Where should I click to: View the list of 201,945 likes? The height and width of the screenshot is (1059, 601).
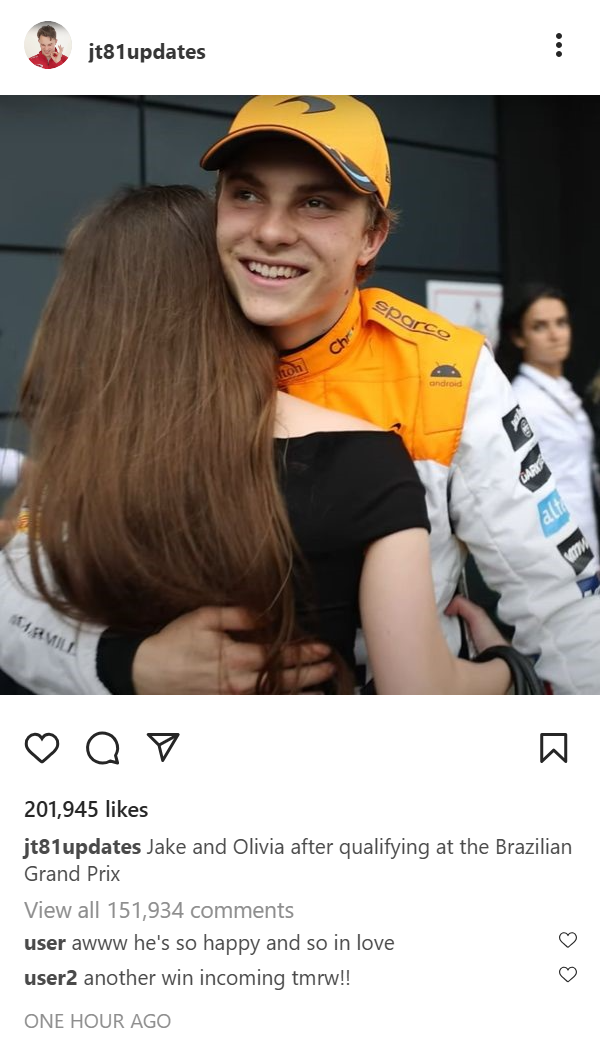[x=86, y=809]
